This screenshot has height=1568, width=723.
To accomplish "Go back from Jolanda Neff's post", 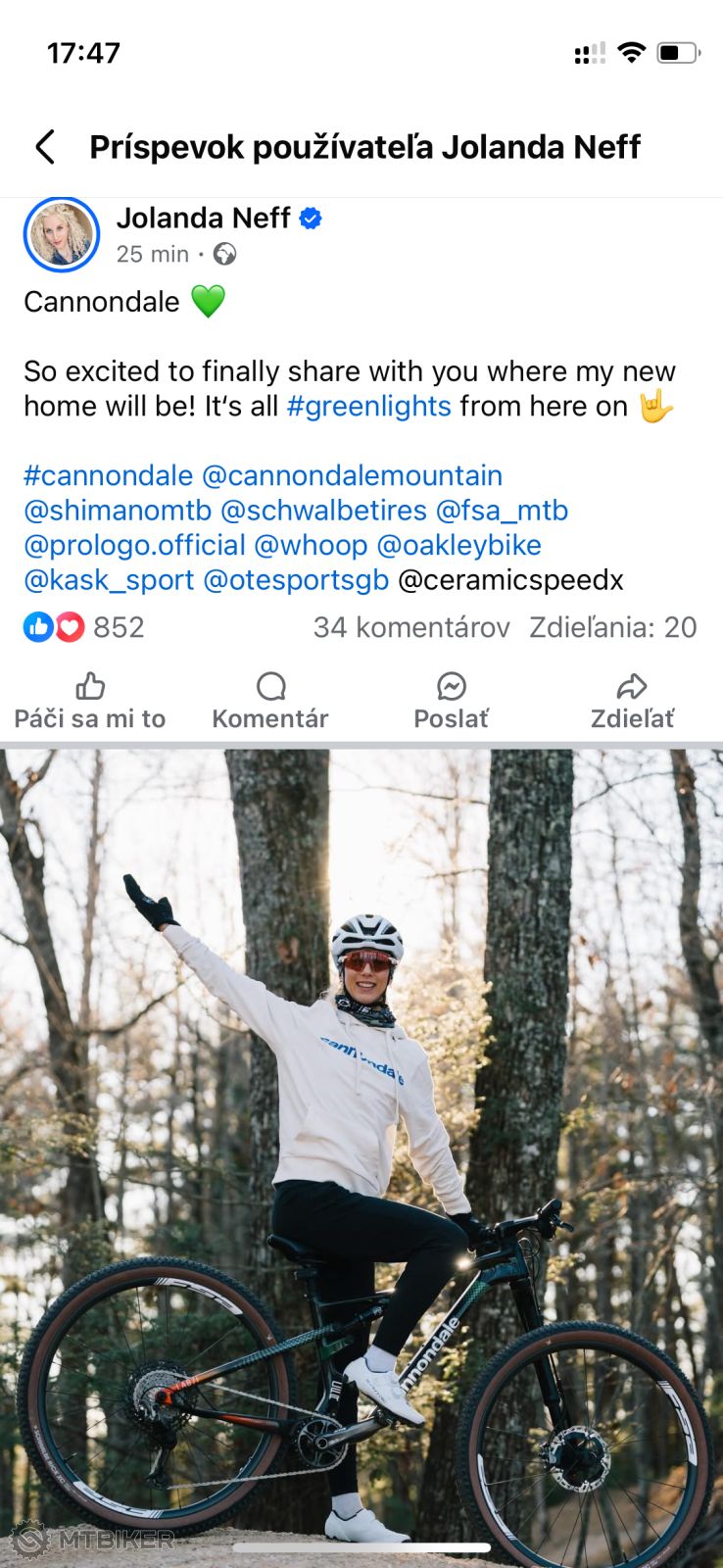I will (45, 147).
